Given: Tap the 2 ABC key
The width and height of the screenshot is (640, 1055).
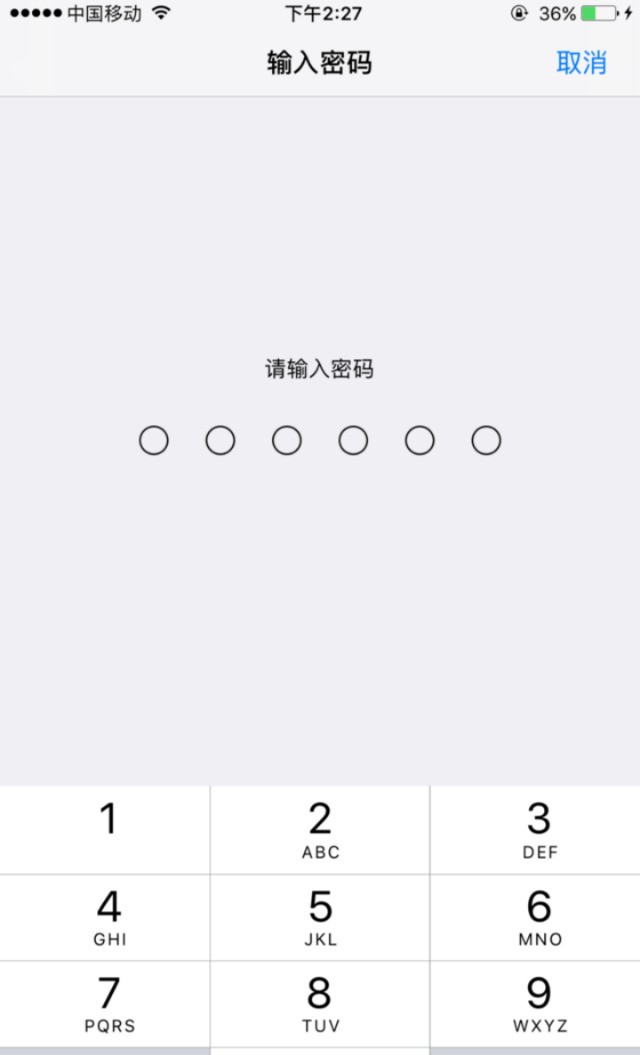Looking at the screenshot, I should [x=320, y=829].
